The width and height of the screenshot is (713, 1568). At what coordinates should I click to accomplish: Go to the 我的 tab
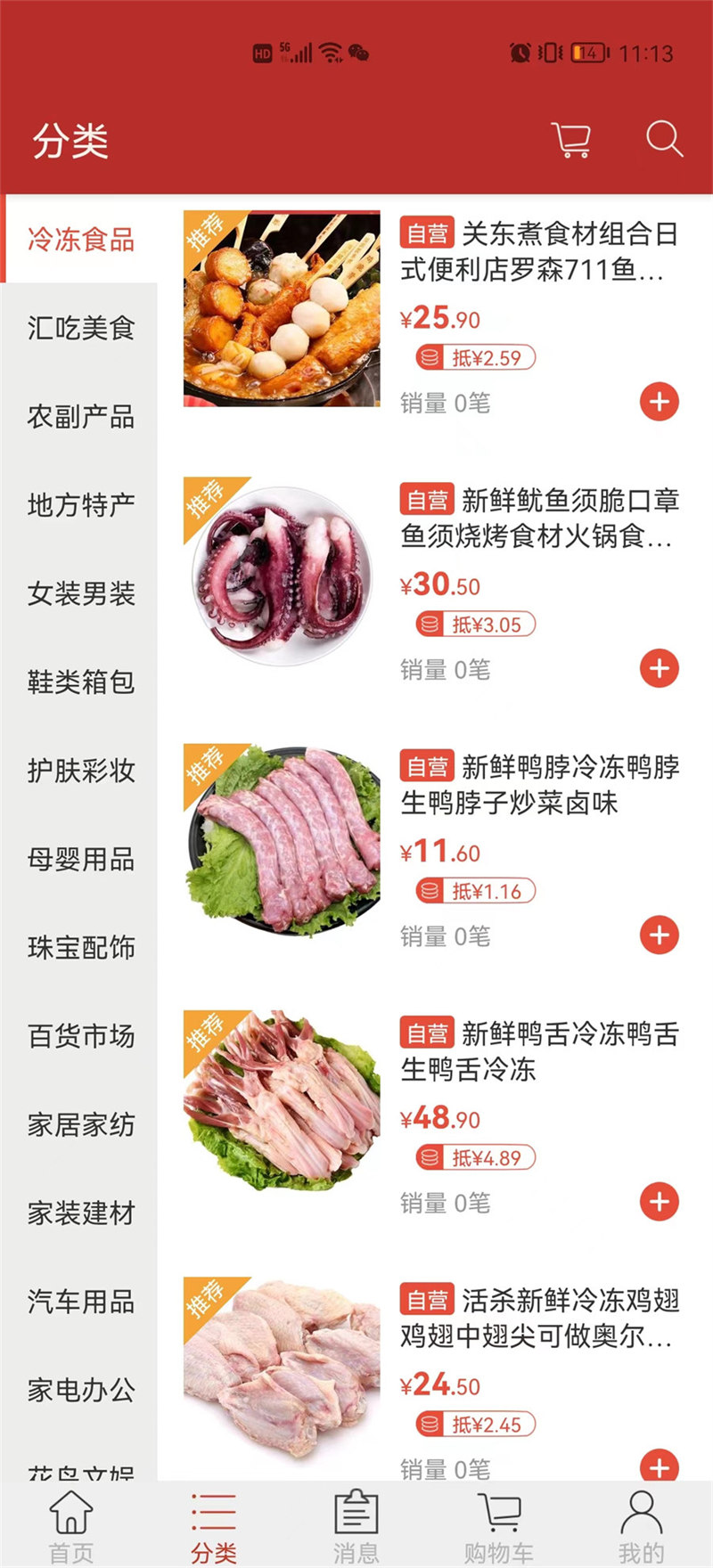click(x=642, y=1527)
